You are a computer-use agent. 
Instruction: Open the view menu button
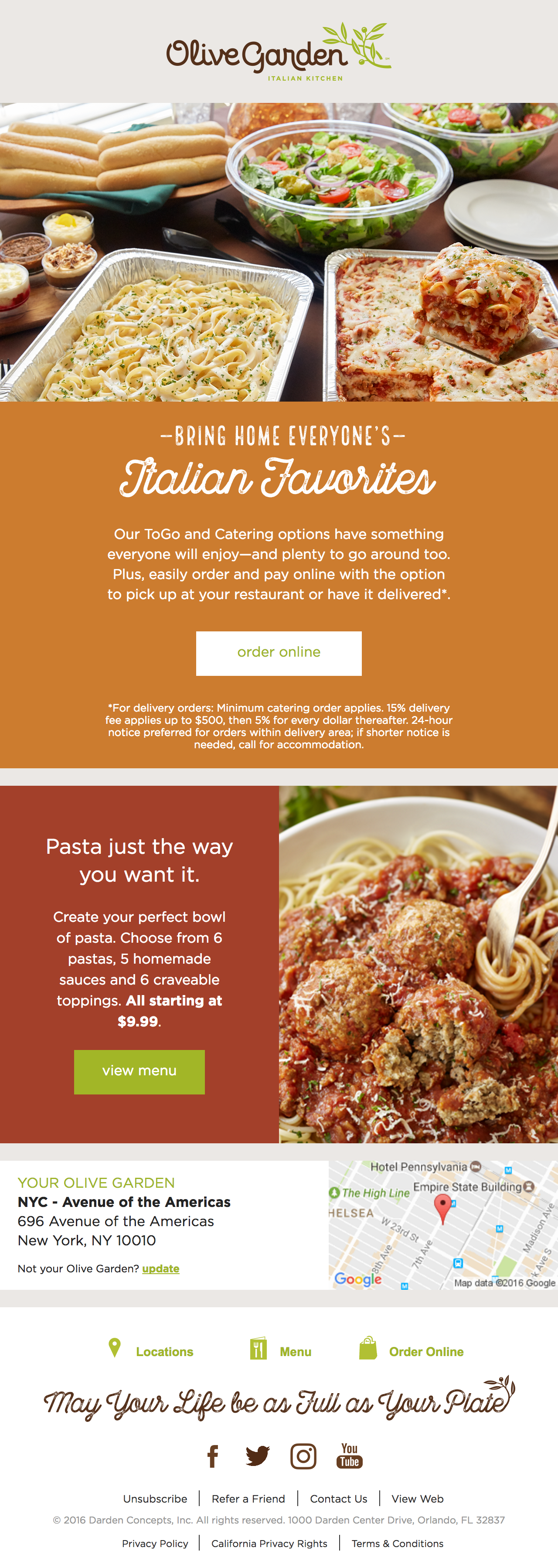click(x=139, y=1070)
